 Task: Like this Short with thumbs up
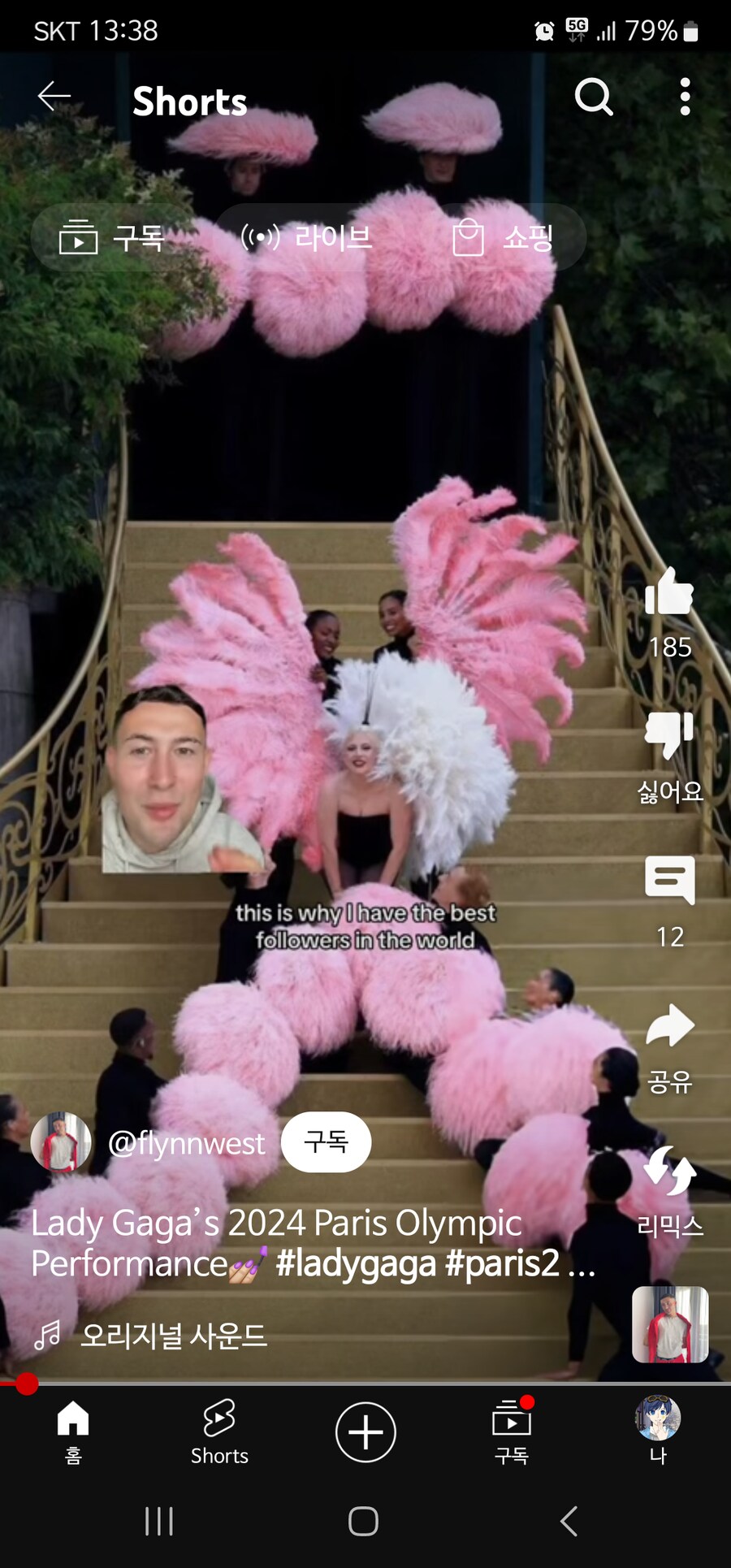(x=669, y=592)
